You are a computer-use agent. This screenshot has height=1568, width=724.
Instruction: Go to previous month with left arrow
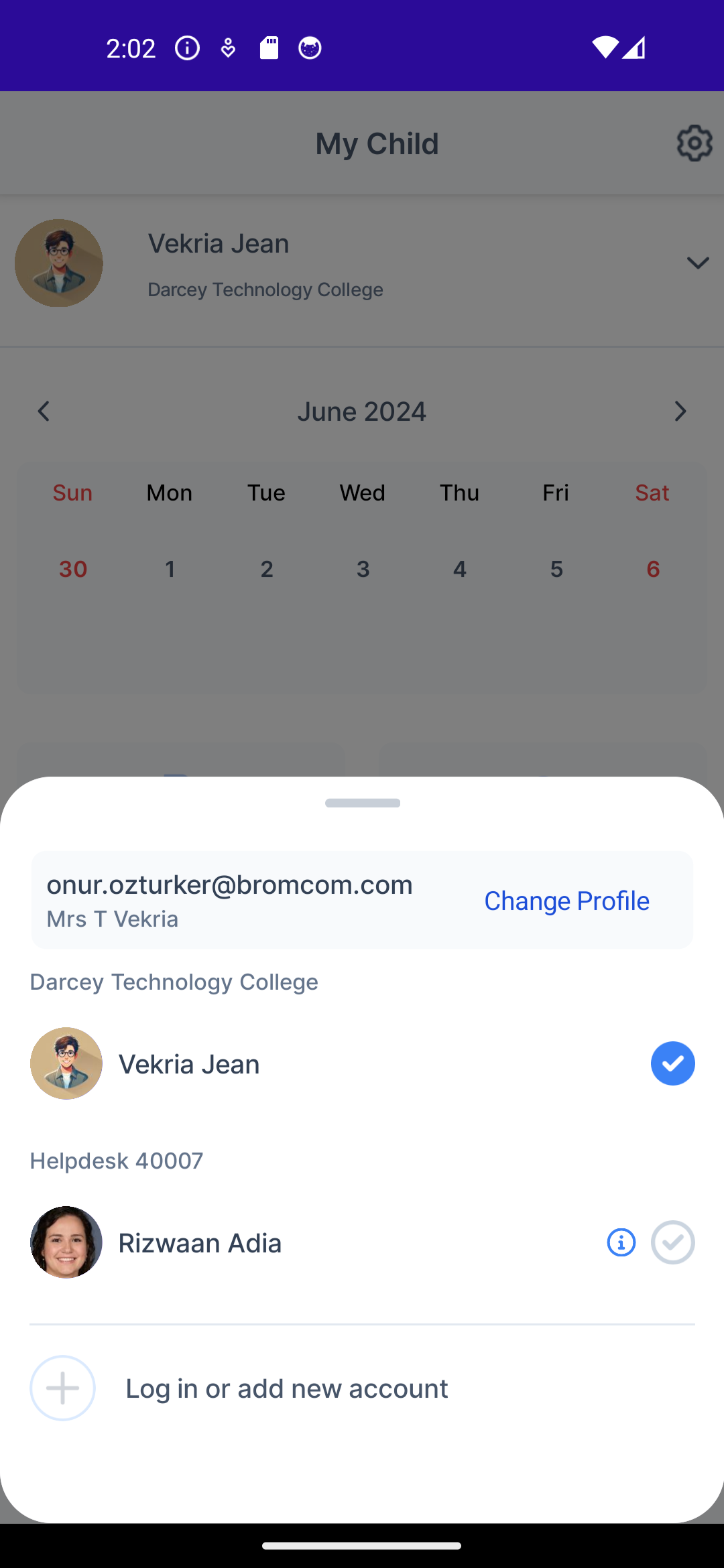pyautogui.click(x=43, y=411)
